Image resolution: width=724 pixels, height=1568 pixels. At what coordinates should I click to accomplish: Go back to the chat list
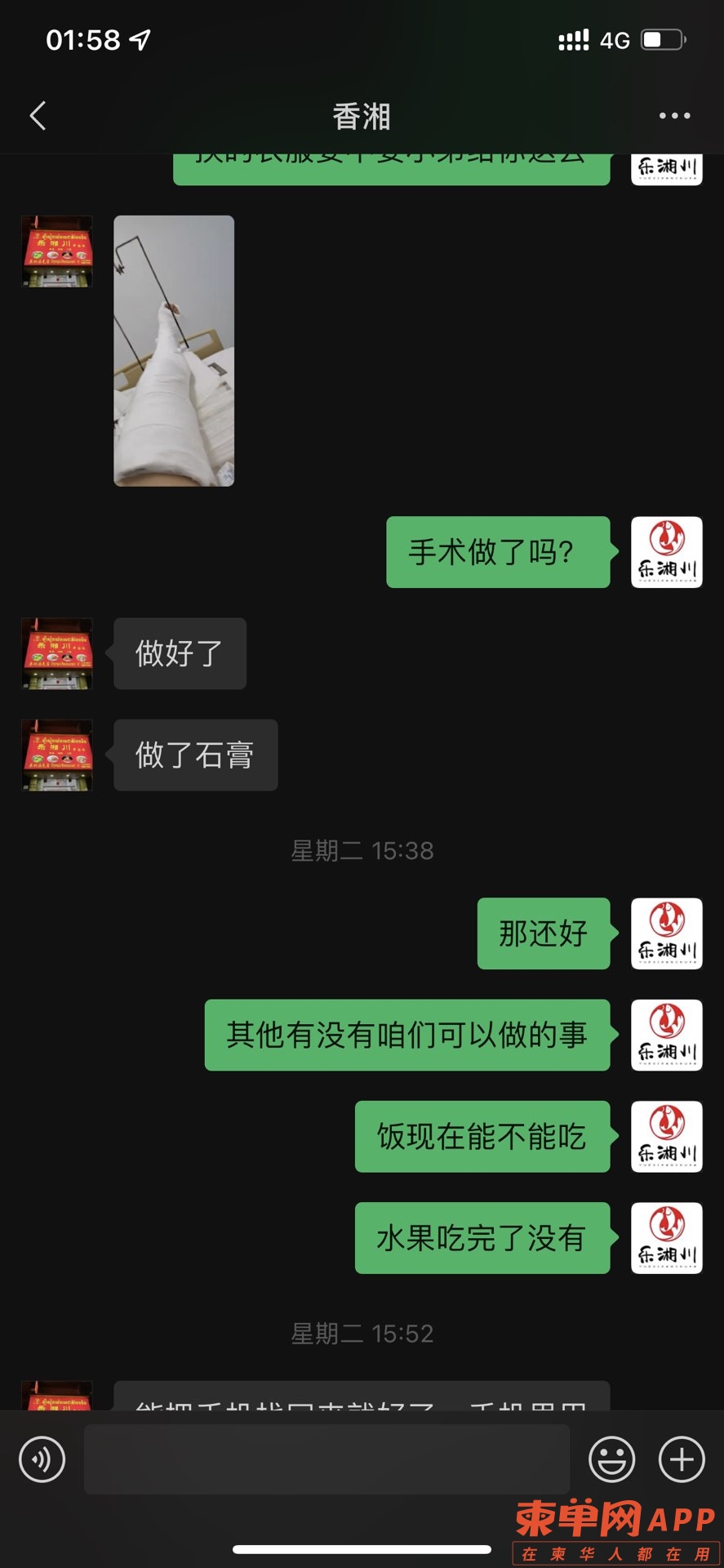38,116
